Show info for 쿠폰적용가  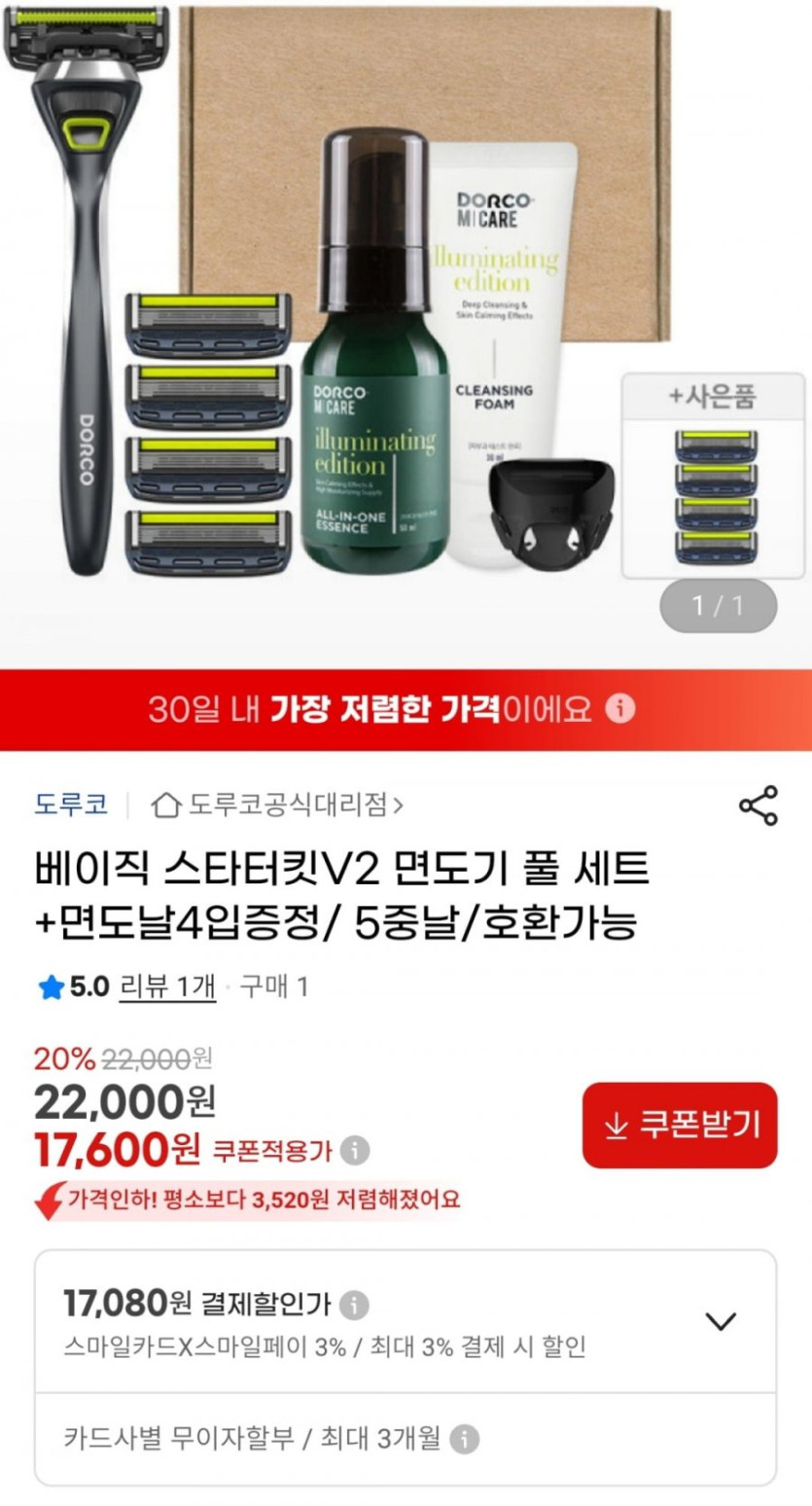click(x=355, y=1152)
